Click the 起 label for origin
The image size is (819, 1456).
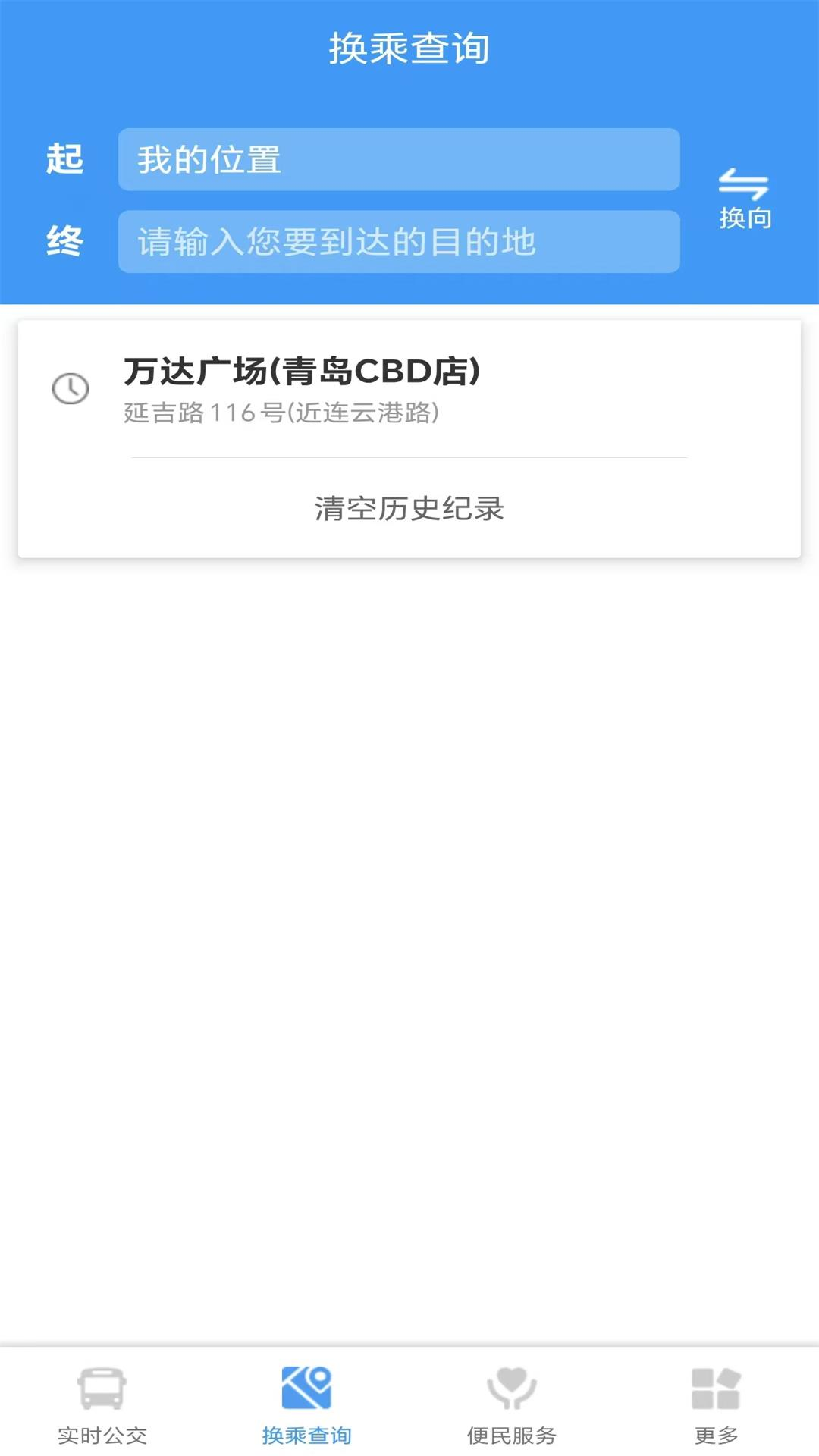coord(66,161)
